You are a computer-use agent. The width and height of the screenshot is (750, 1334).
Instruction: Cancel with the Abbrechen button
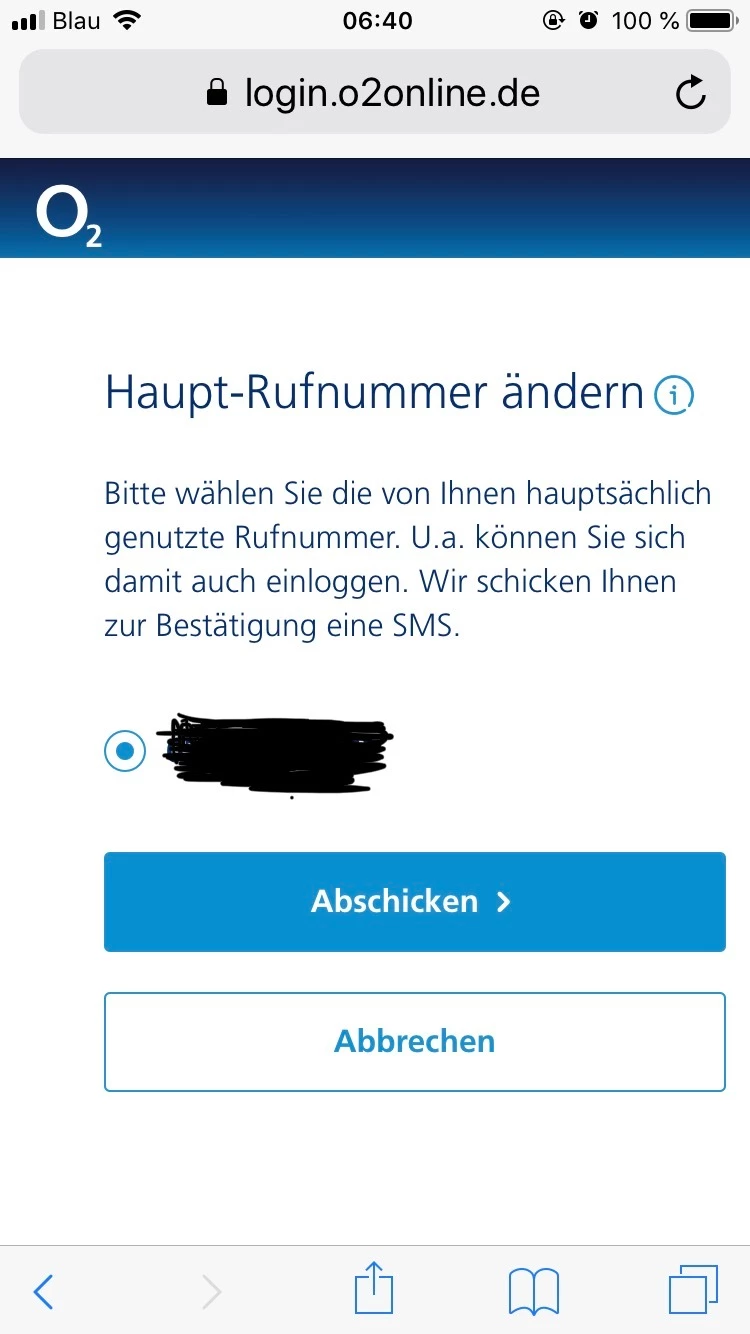coord(414,1041)
